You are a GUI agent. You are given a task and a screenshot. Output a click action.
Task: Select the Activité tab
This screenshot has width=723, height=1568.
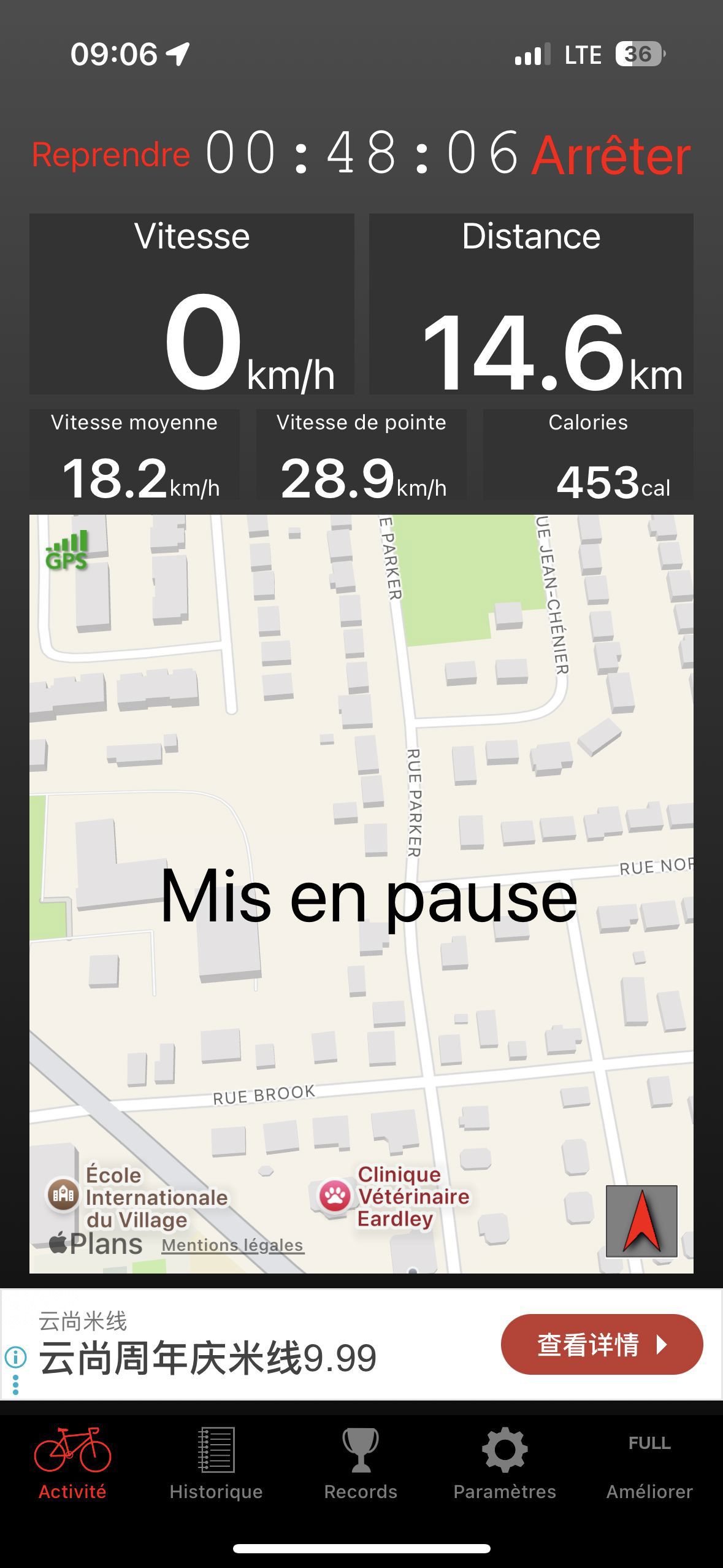pos(72,1464)
